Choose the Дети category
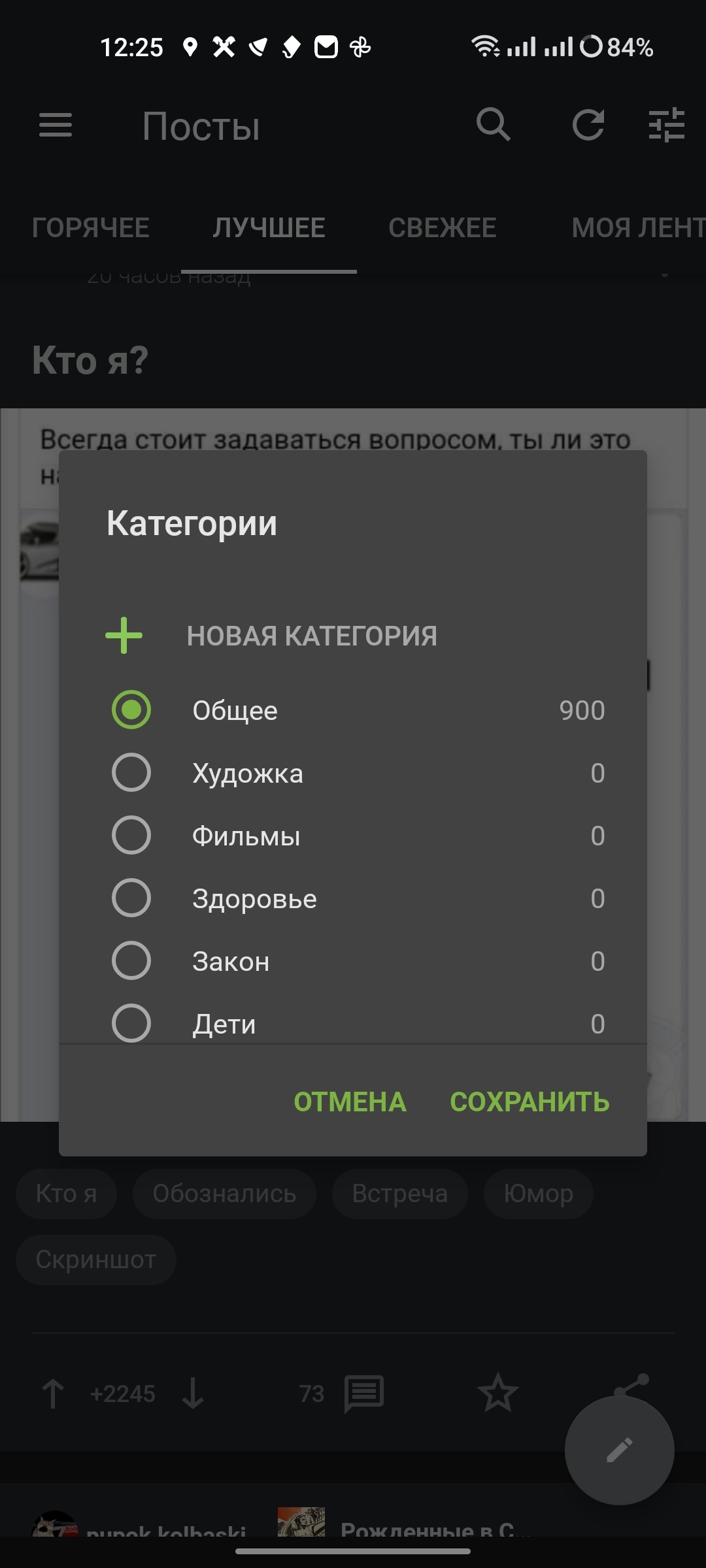The width and height of the screenshot is (706, 1568). coord(131,1022)
